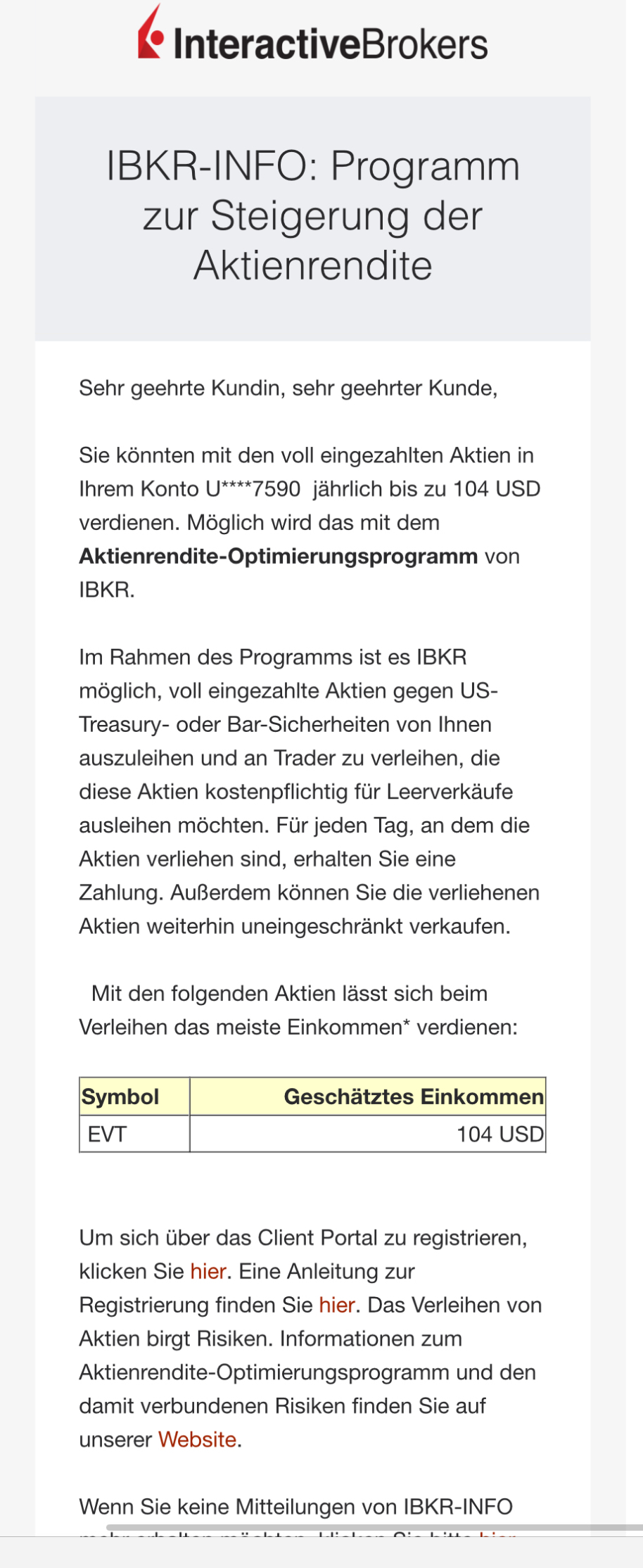Open the 'hier' link for registration instructions
Viewport: 643px width, 1568px height.
[x=337, y=1305]
